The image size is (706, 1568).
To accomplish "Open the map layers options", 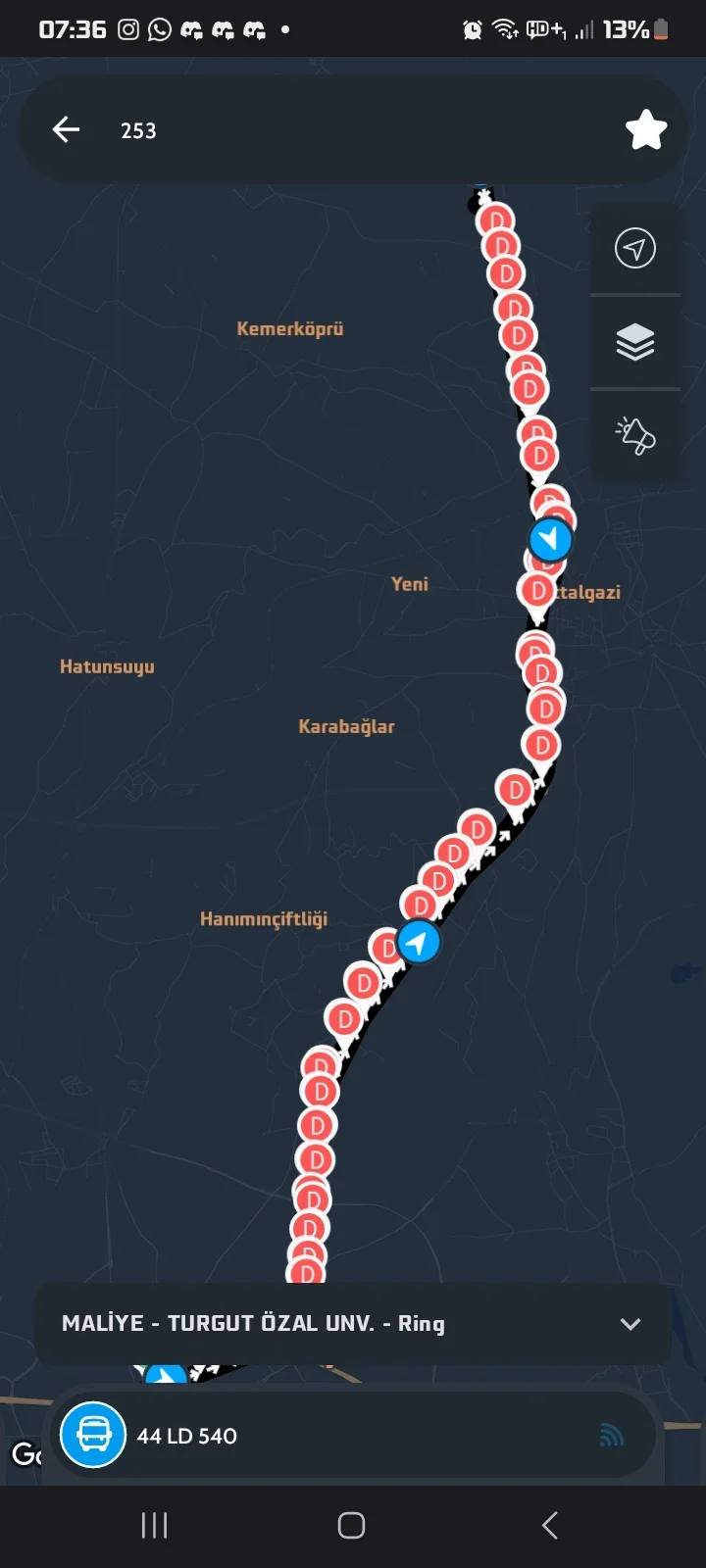I will (x=634, y=342).
